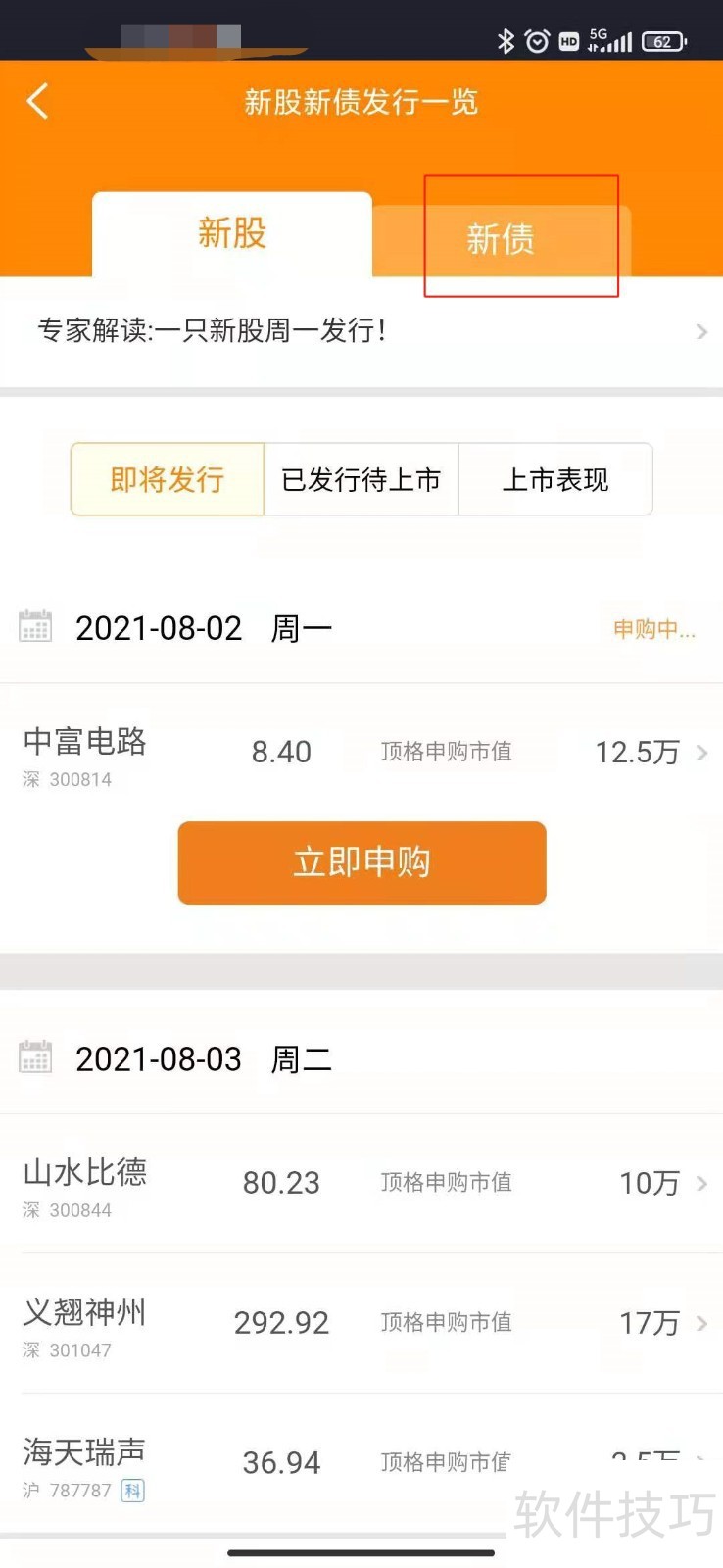The image size is (723, 1568).
Task: Open details for 中富电路
Action: click(x=361, y=753)
